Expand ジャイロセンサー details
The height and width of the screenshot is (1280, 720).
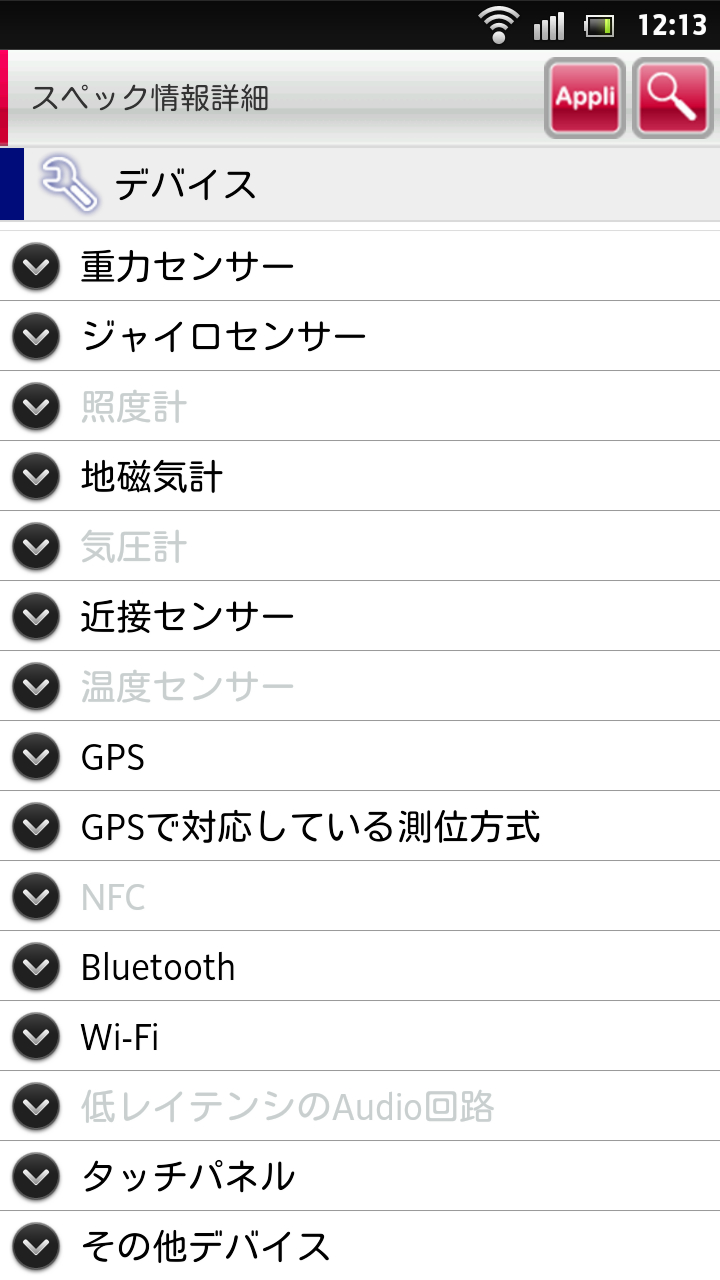(360, 336)
